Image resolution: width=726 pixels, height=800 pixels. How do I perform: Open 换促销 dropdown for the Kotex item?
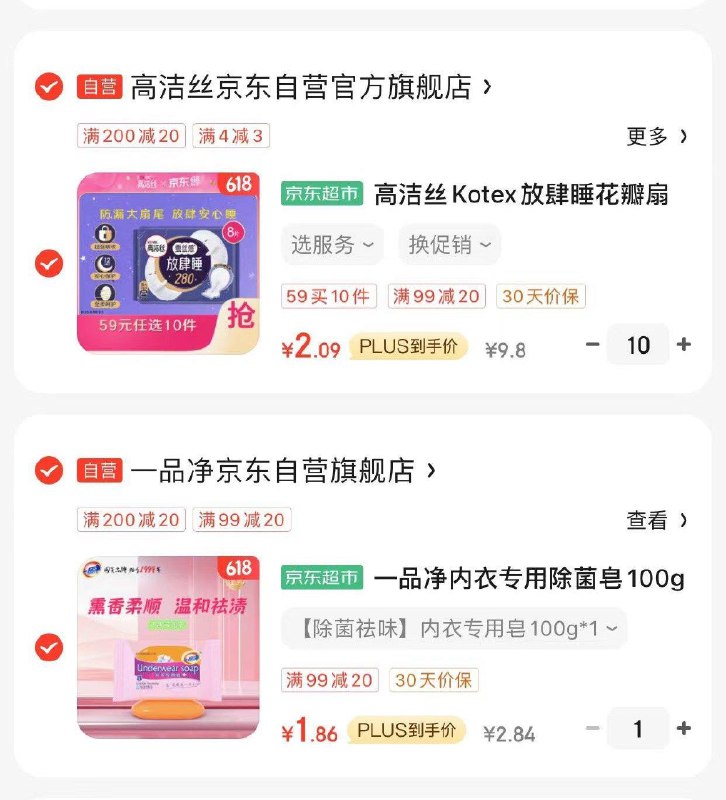[449, 244]
